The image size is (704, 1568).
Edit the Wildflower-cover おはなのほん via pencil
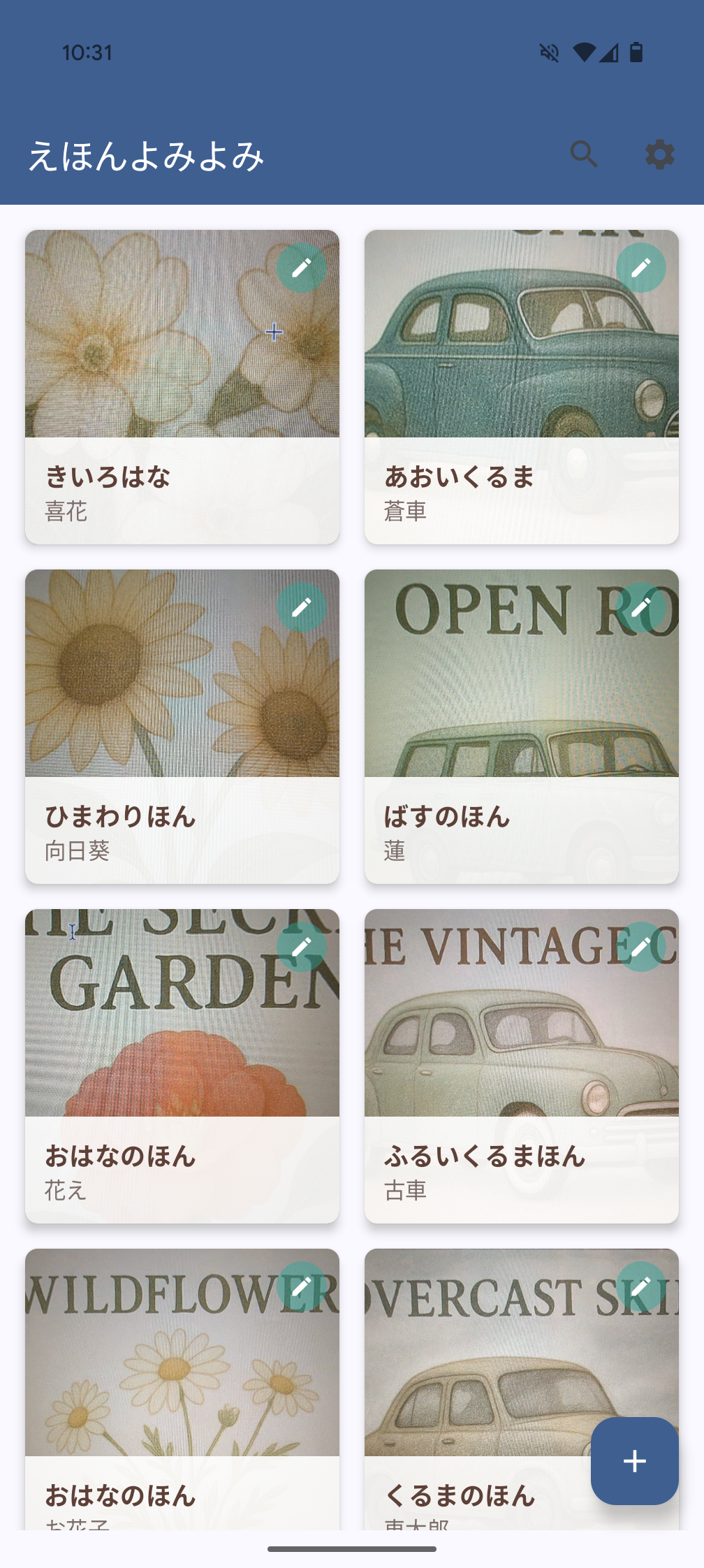point(302,1286)
